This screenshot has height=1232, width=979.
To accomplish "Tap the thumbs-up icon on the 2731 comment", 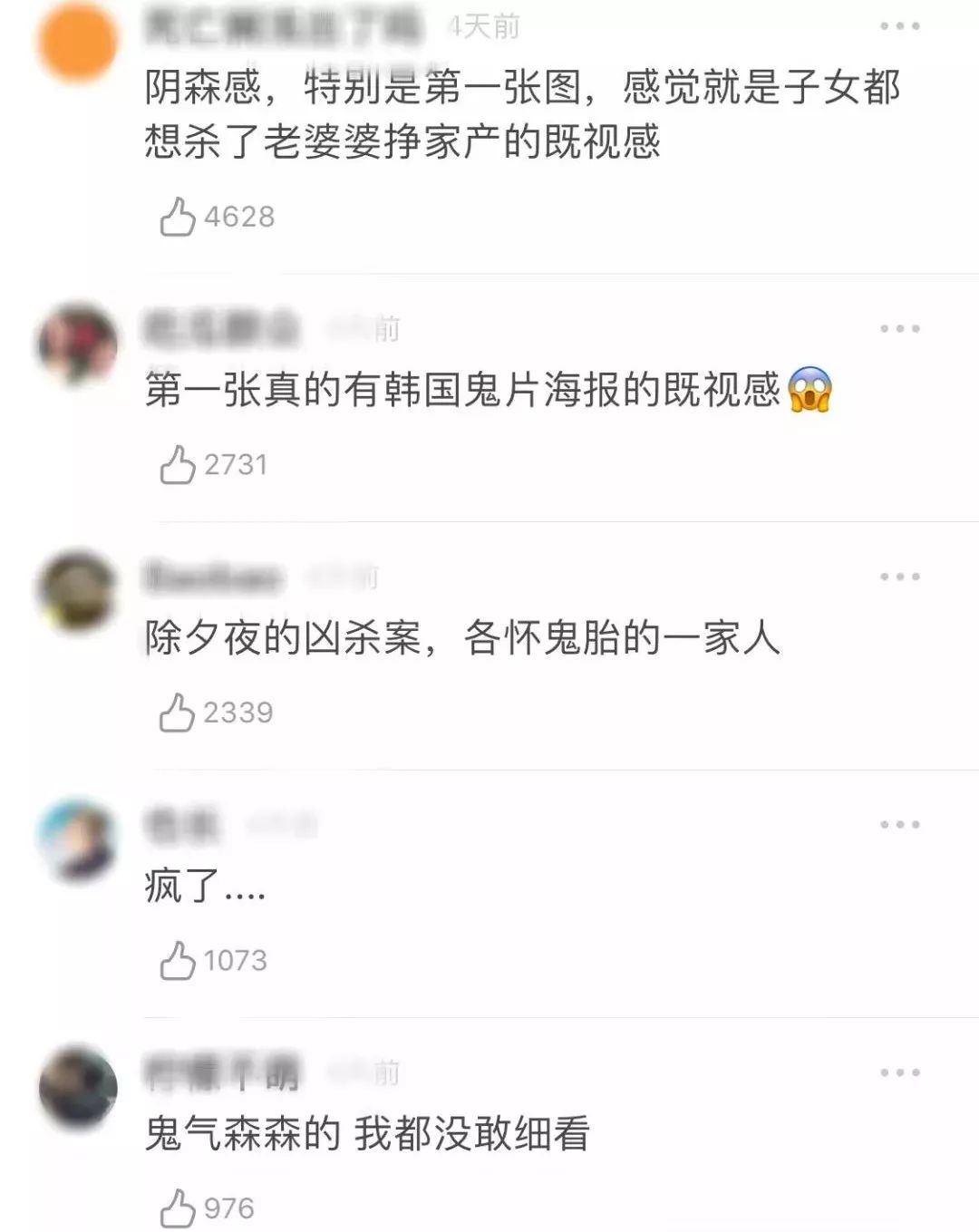I will (x=180, y=464).
